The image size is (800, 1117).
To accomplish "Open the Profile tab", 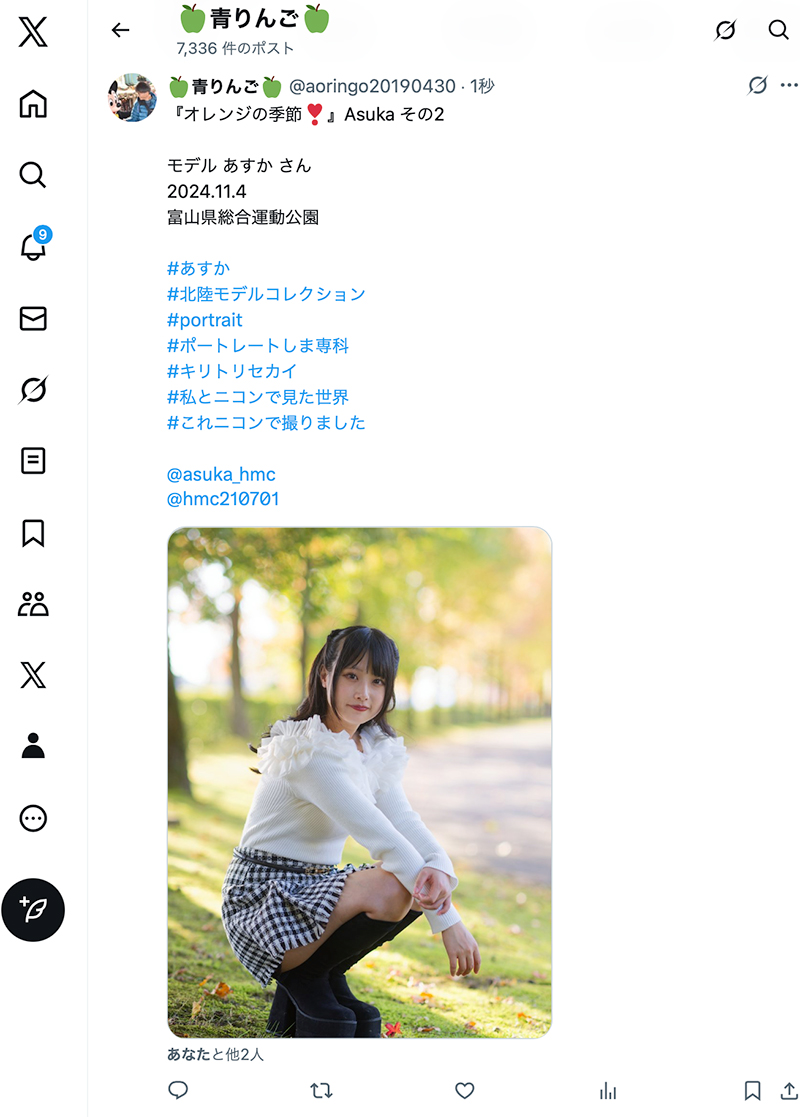I will [x=33, y=746].
